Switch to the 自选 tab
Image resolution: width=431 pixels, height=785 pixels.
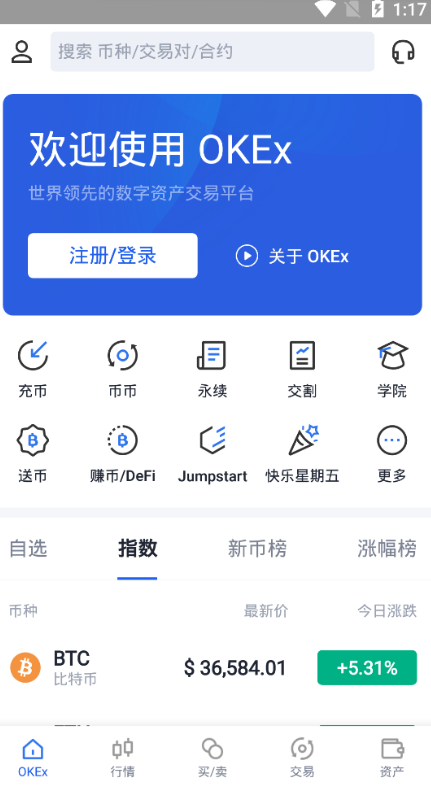(29, 548)
